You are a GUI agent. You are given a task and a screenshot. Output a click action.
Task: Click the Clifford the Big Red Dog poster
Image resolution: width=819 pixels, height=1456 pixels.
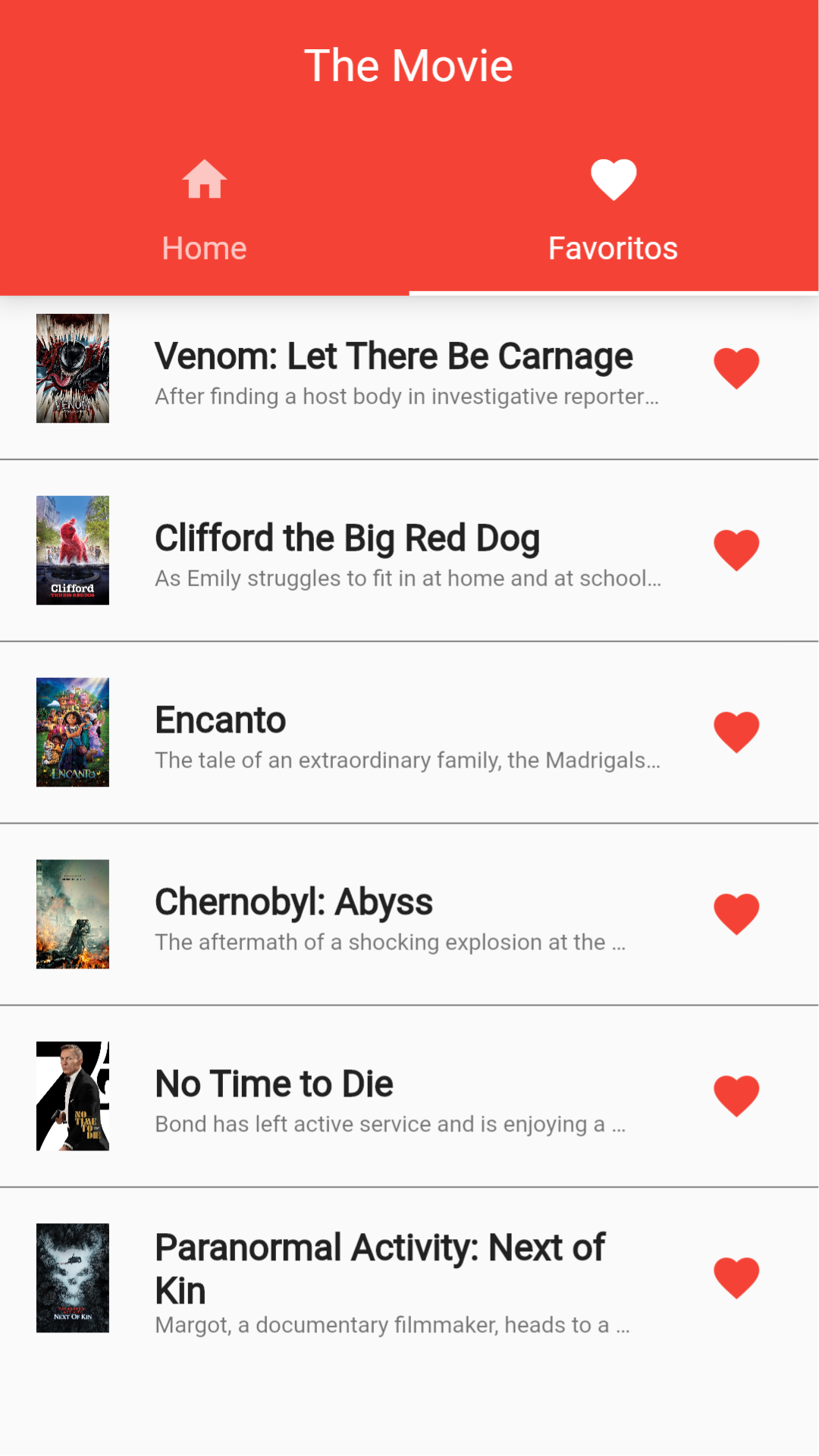click(72, 549)
